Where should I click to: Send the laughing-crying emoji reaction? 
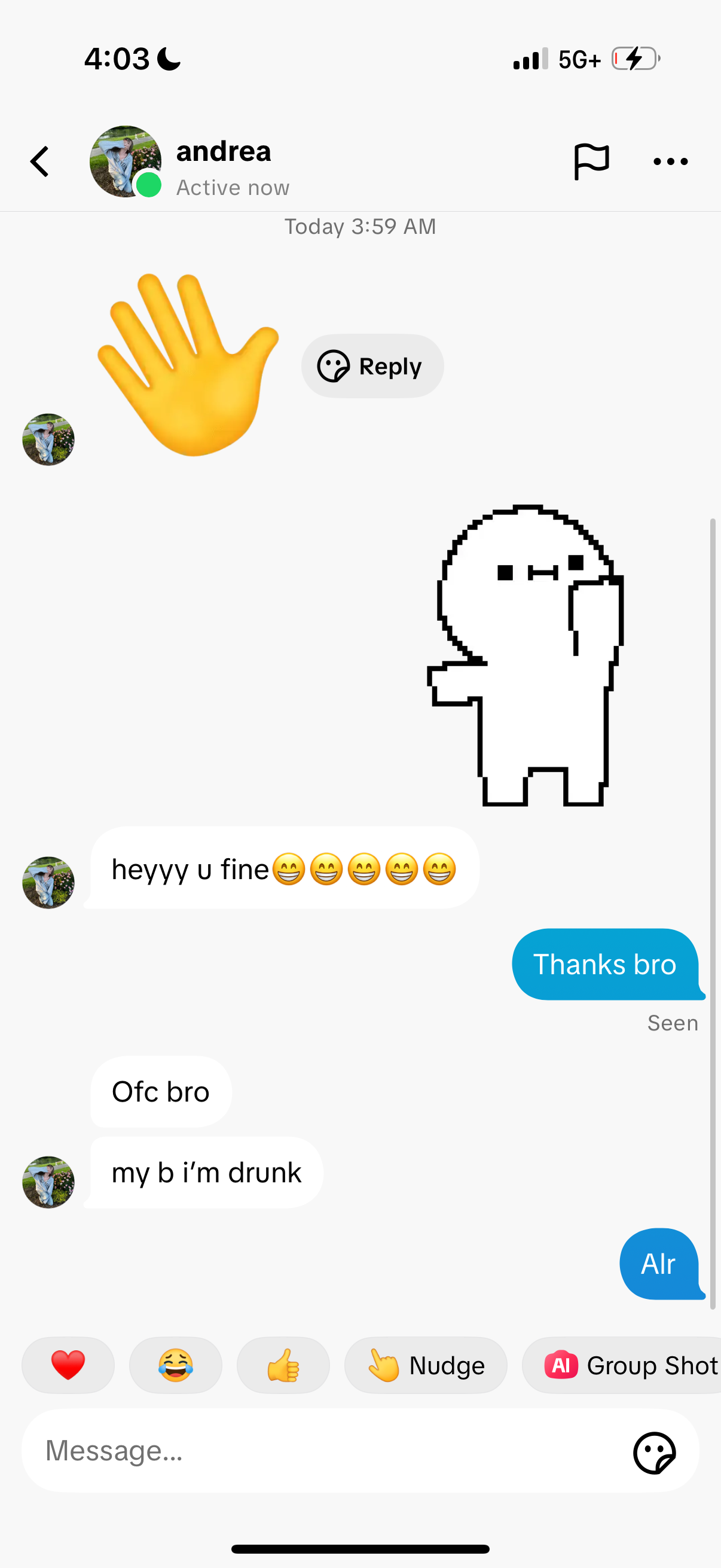(176, 1365)
